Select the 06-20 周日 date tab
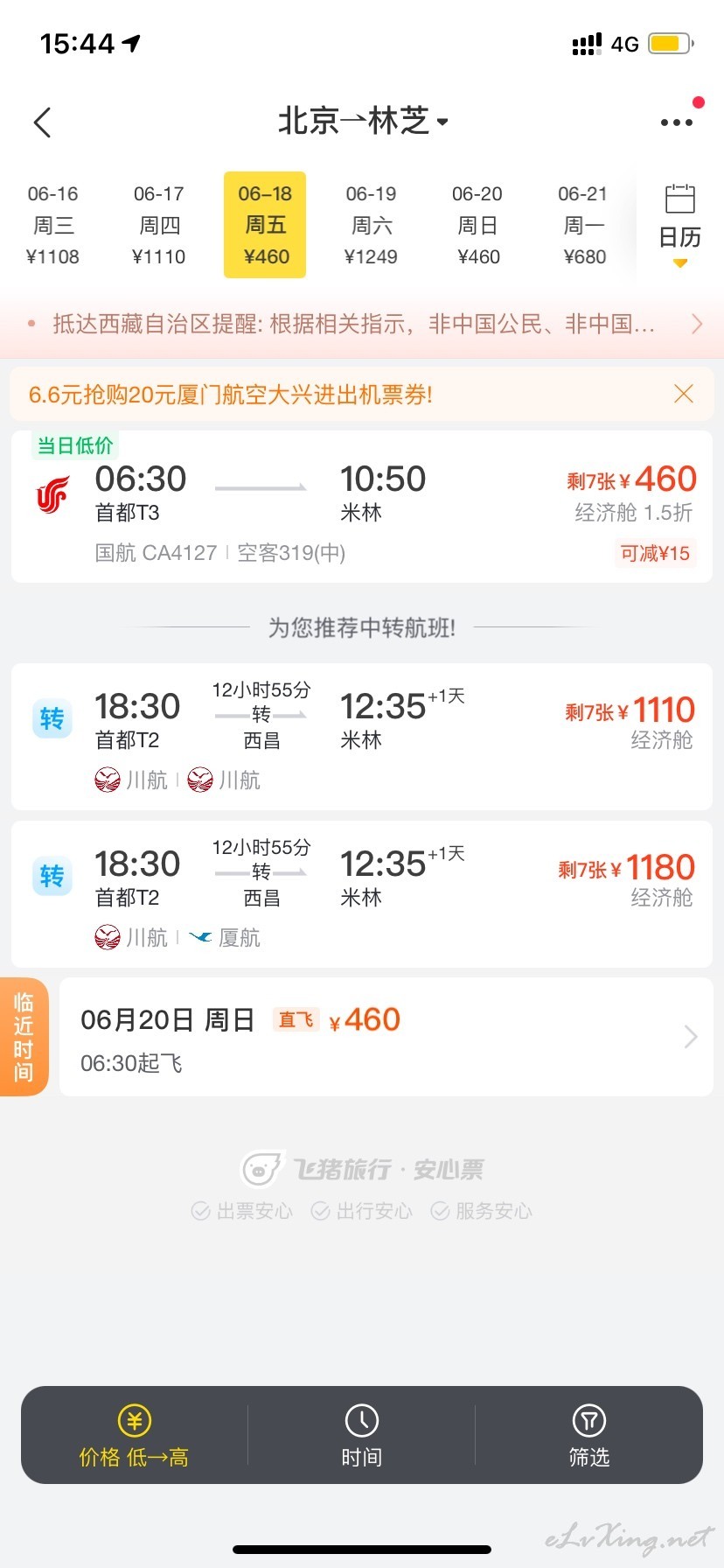 (477, 225)
